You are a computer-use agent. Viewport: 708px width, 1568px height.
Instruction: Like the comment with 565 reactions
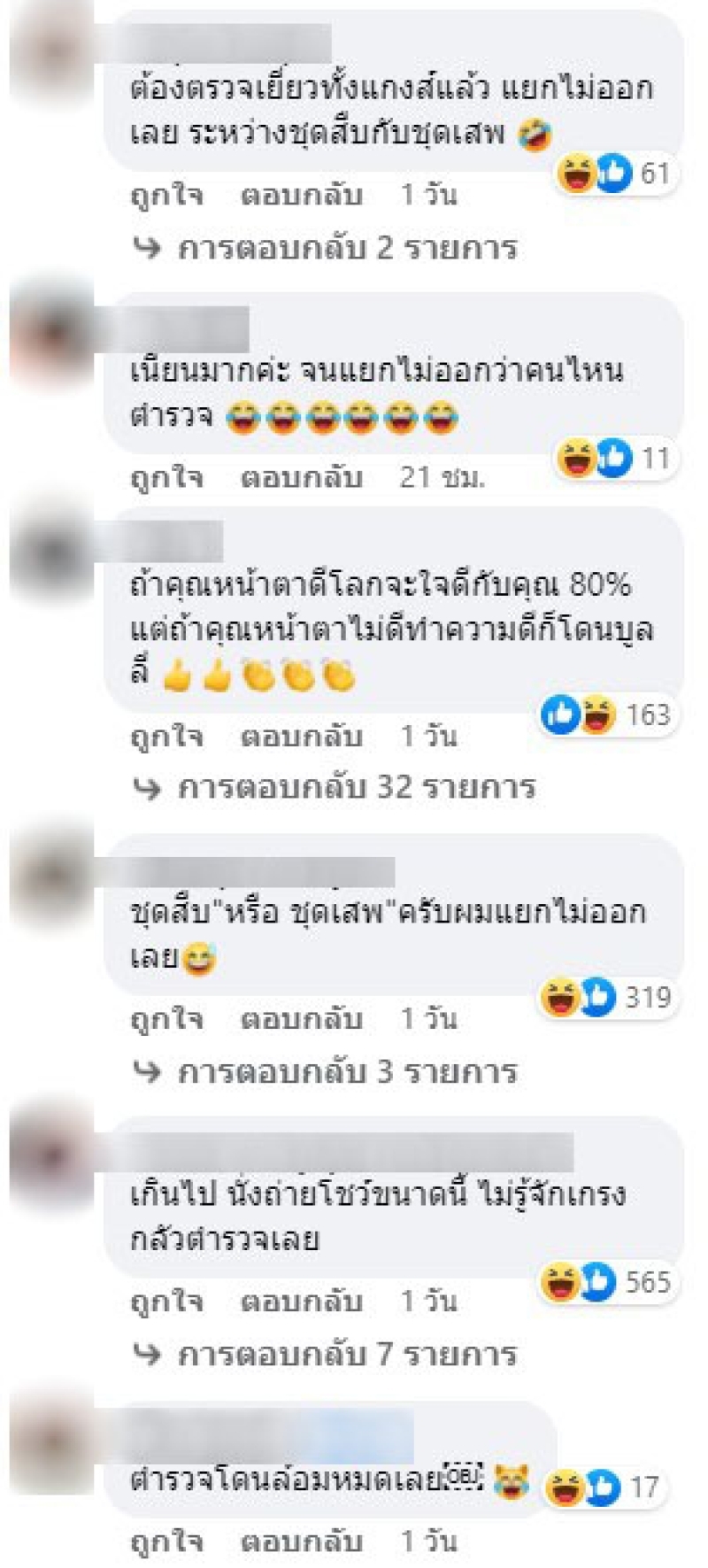point(165,1302)
